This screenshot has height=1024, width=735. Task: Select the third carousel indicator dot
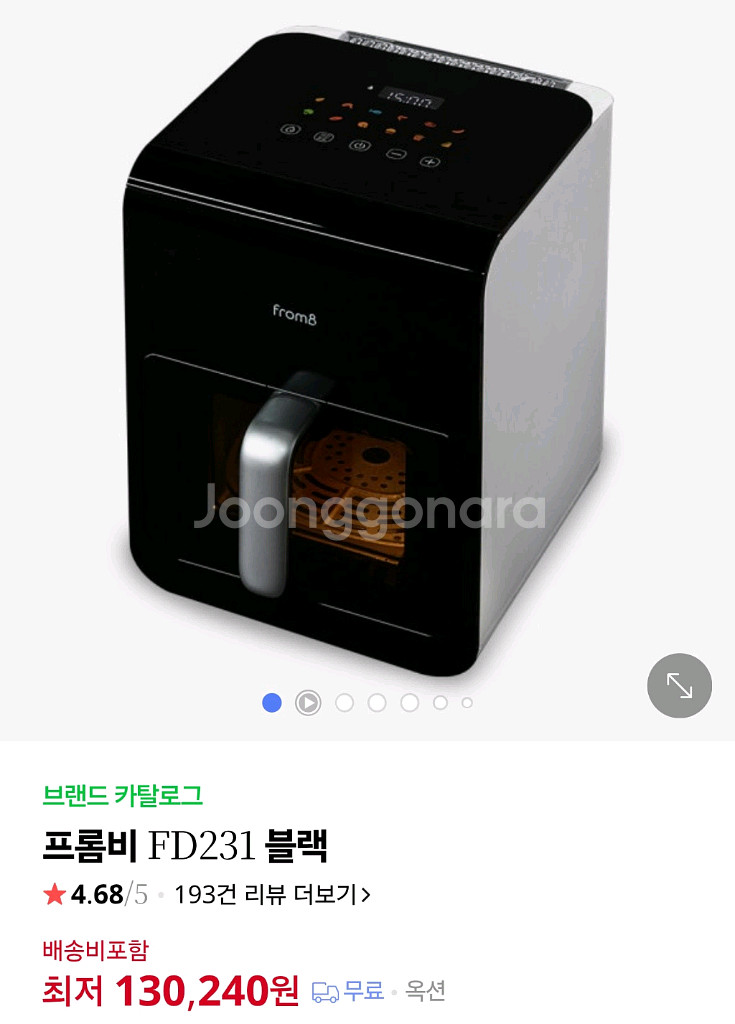click(343, 703)
